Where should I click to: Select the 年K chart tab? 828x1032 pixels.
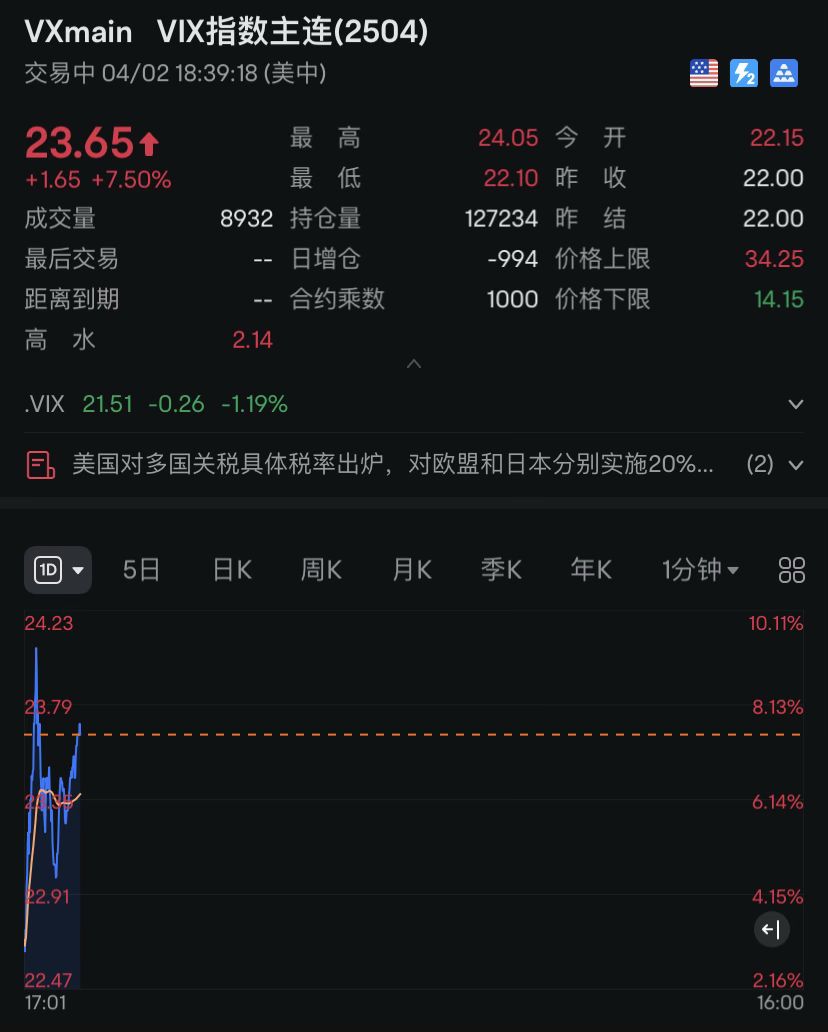(x=591, y=570)
